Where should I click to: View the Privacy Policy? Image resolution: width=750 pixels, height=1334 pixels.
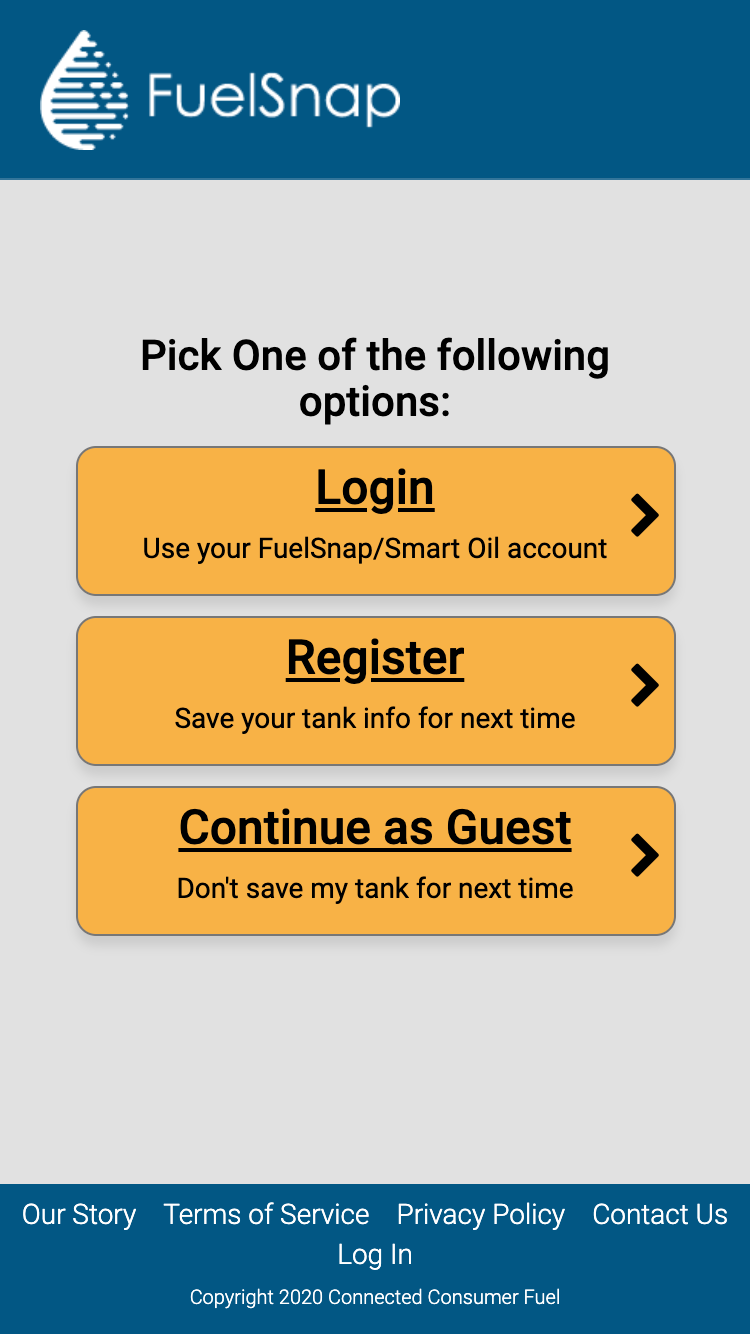480,1214
